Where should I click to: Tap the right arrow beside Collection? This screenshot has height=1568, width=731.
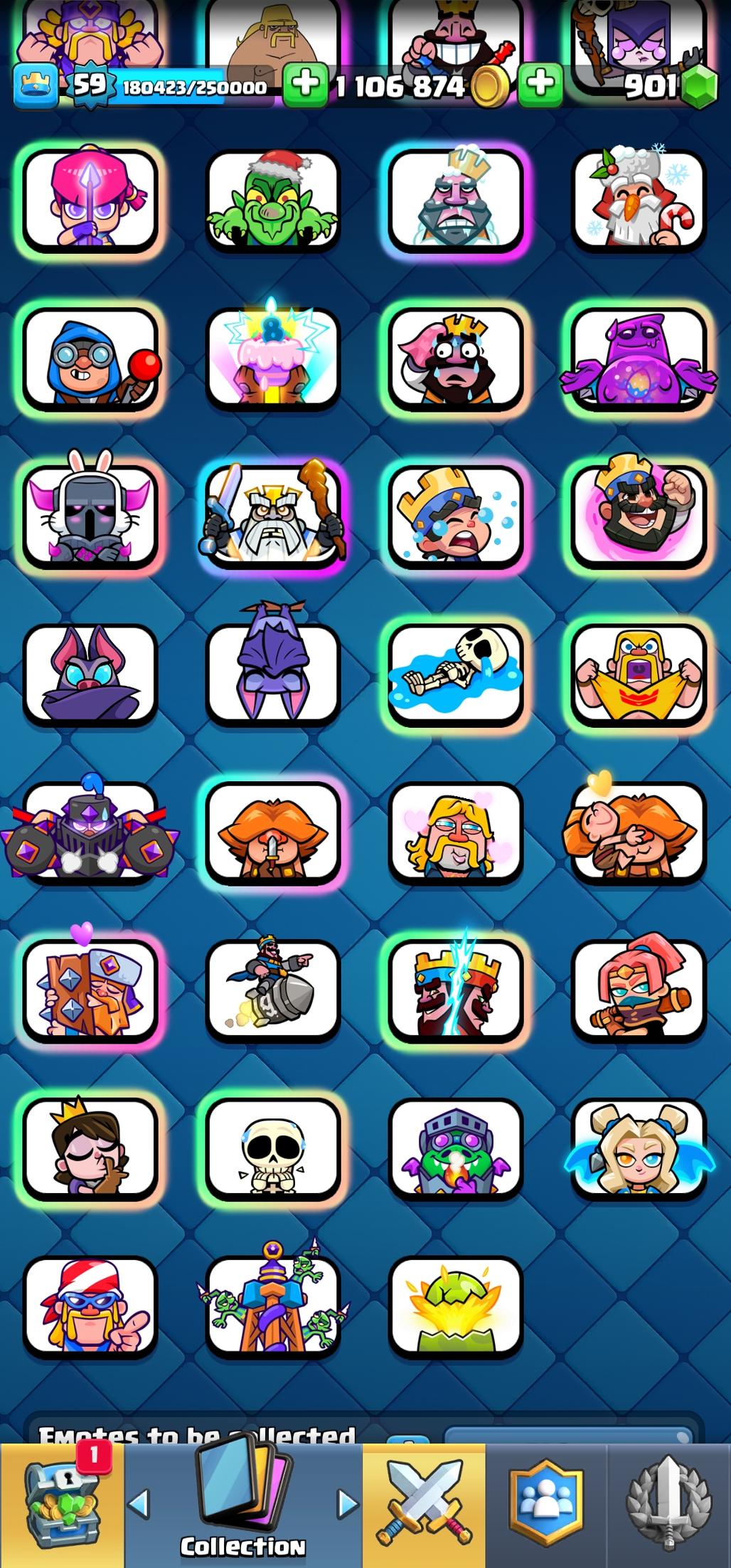point(347,1503)
